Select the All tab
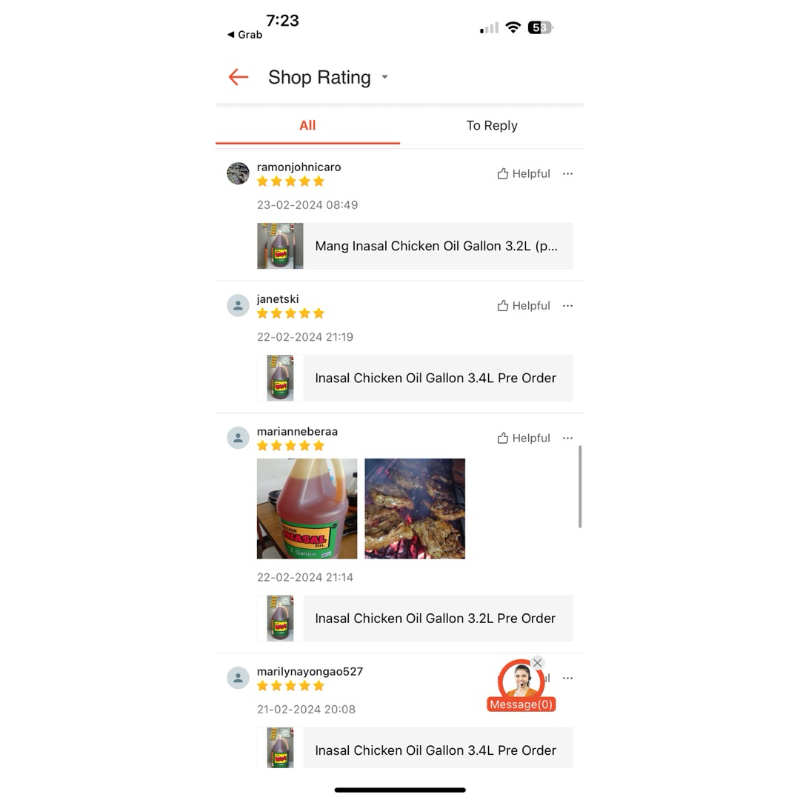Screen dimensions: 800x800 tap(307, 126)
